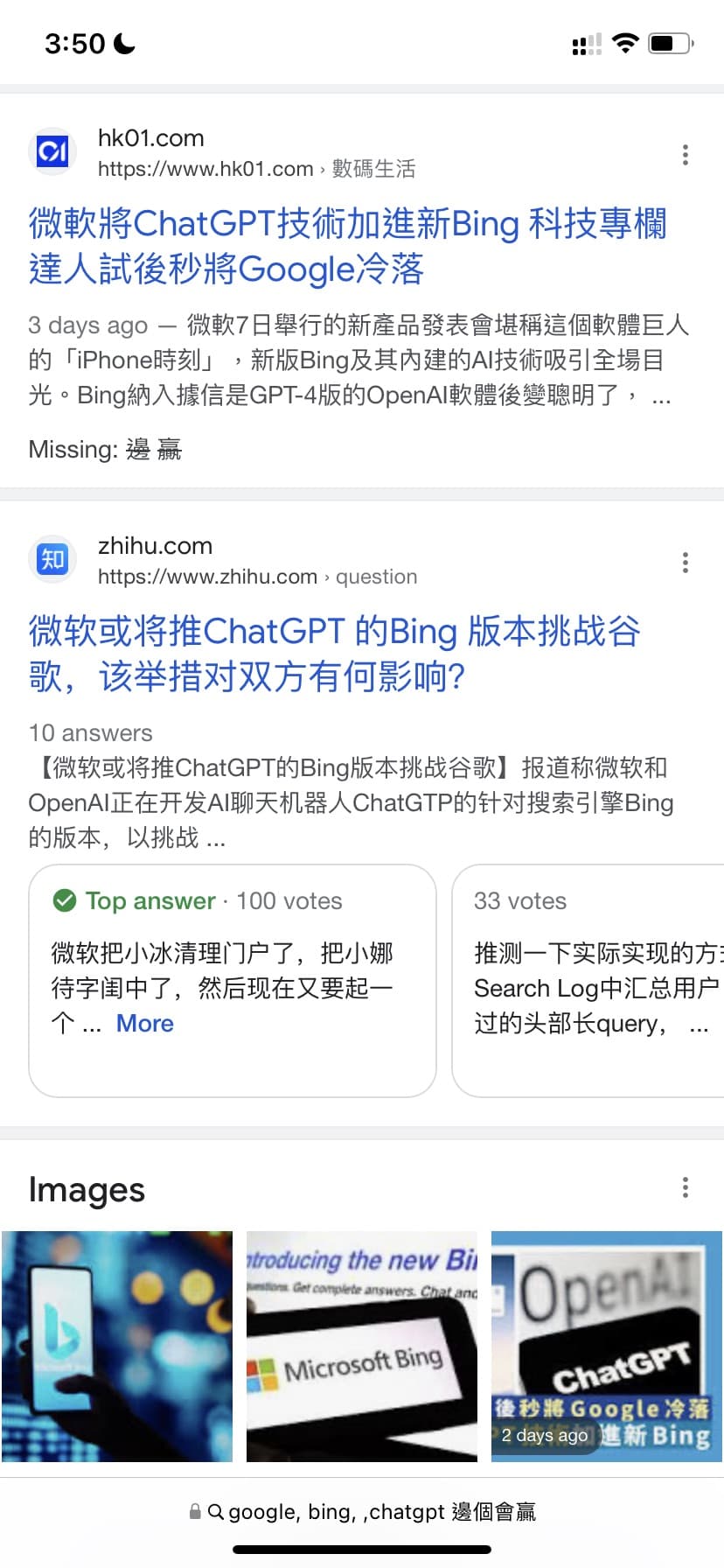This screenshot has height=1568, width=724.
Task: Select the 10 answers label
Action: (90, 732)
